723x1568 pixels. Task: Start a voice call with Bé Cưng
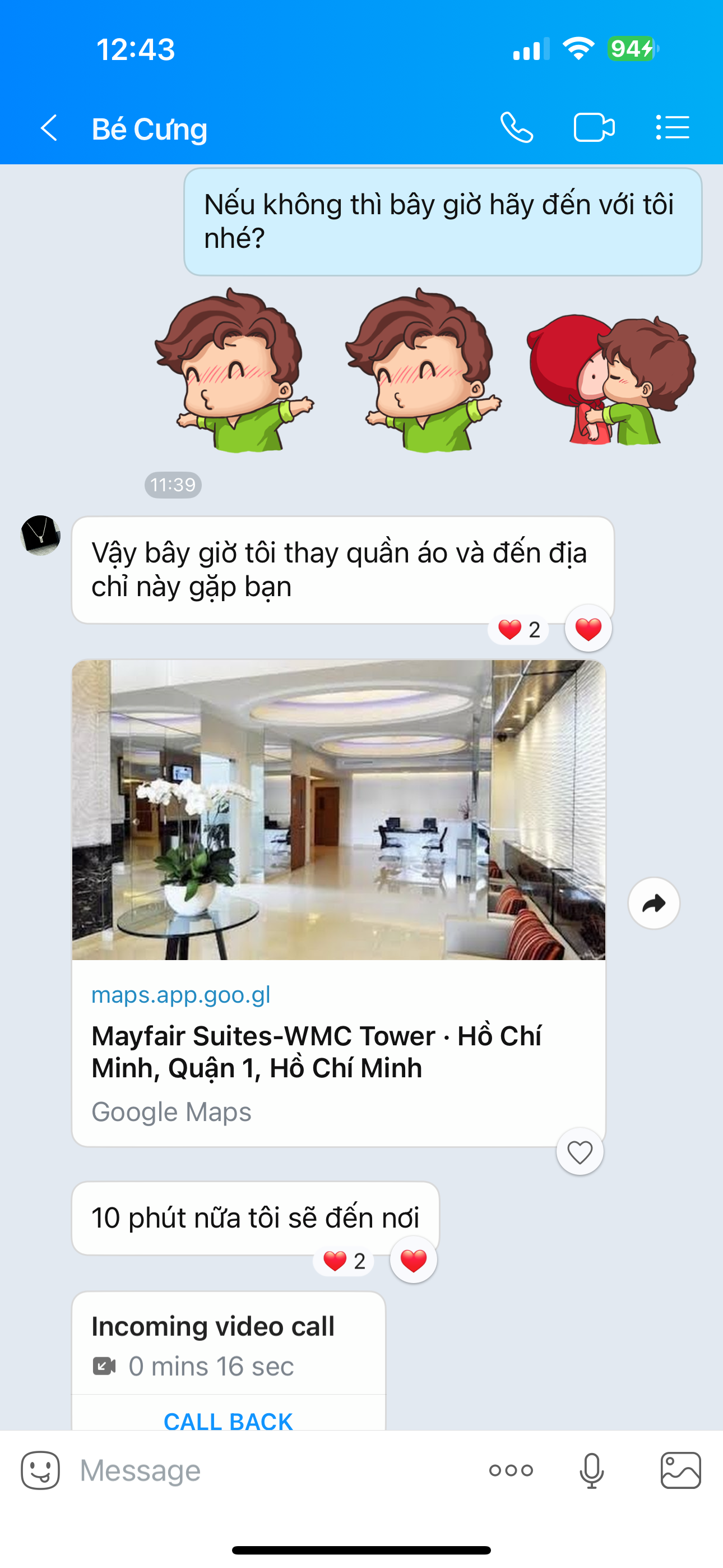tap(517, 128)
